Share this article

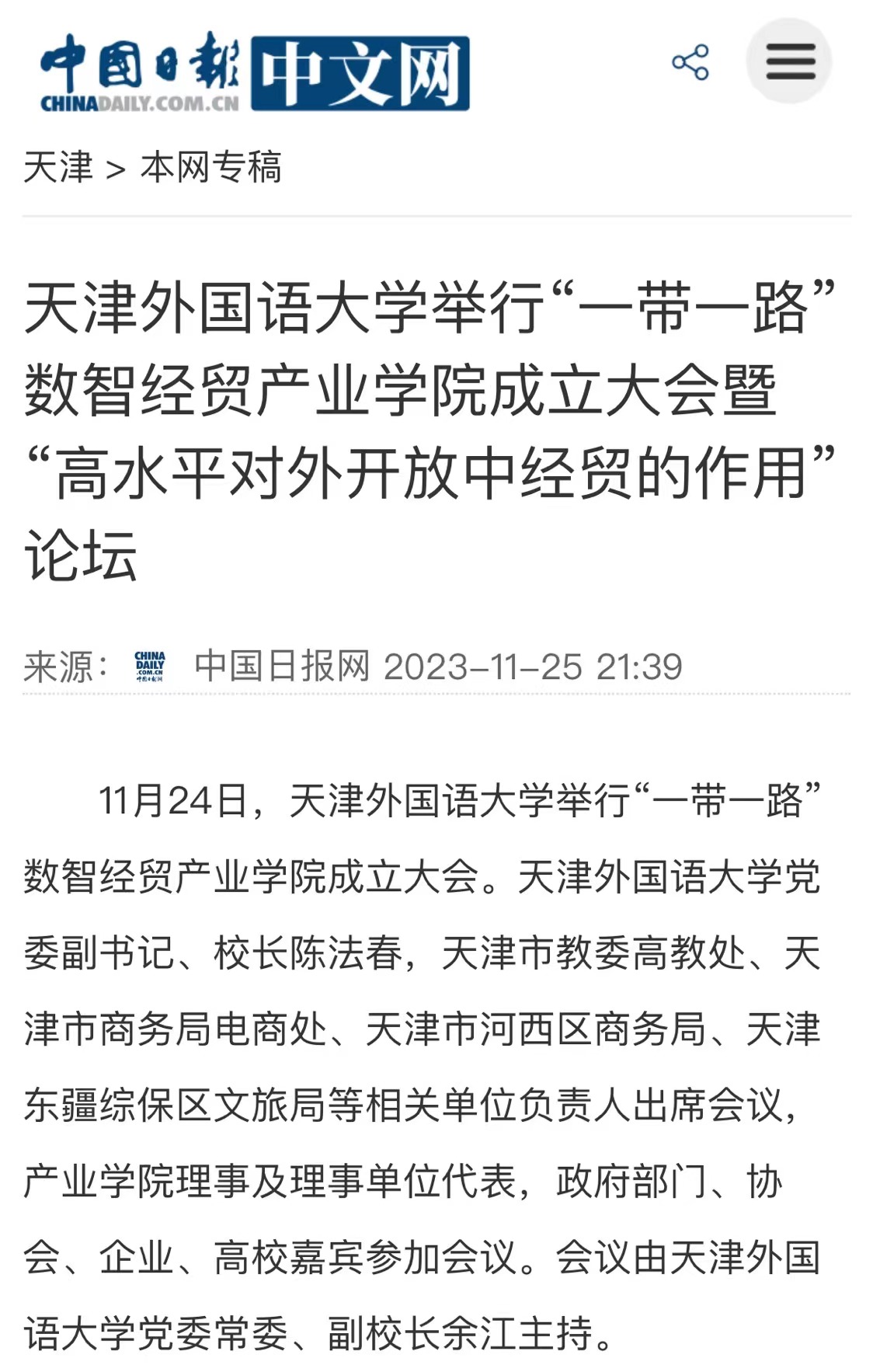point(690,62)
